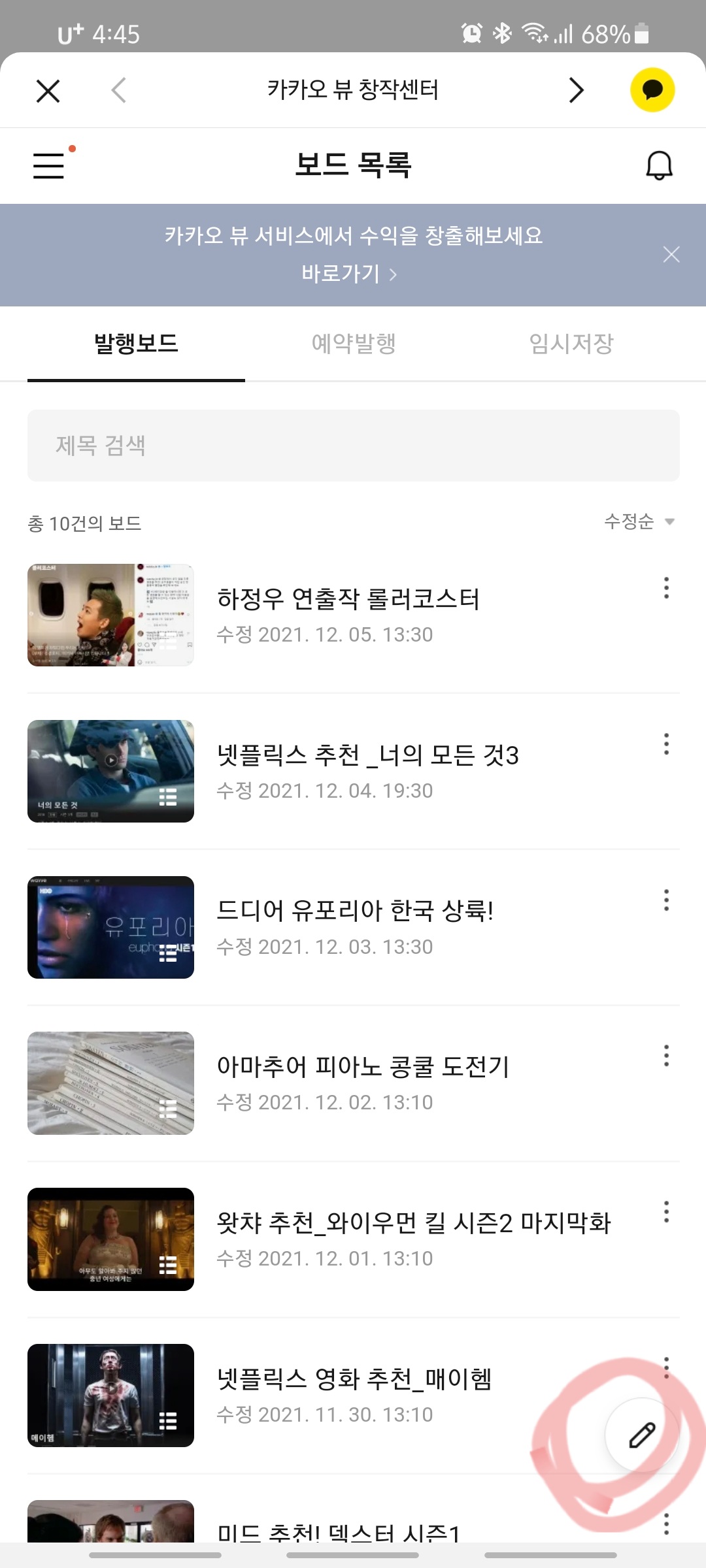Open more options for 하정우 연출작 롤러코스터
The image size is (706, 1568).
pos(666,588)
